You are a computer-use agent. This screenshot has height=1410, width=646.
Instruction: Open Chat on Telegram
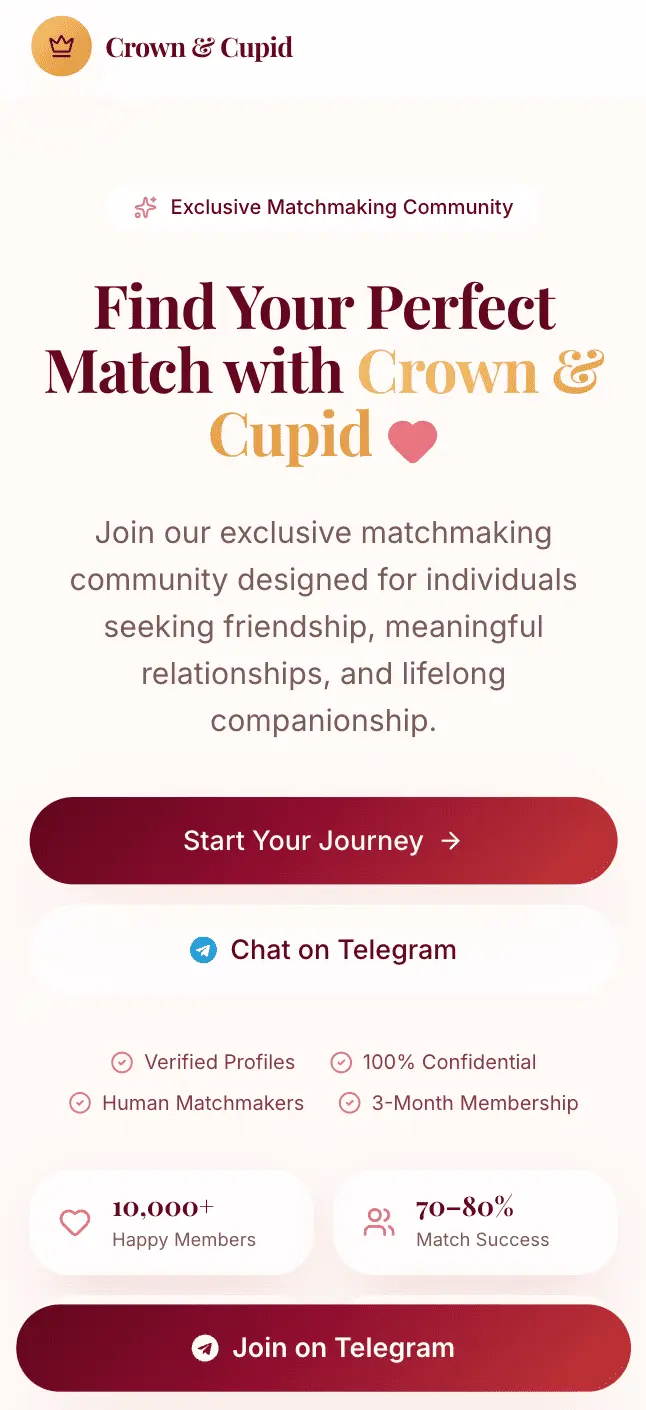click(x=323, y=949)
